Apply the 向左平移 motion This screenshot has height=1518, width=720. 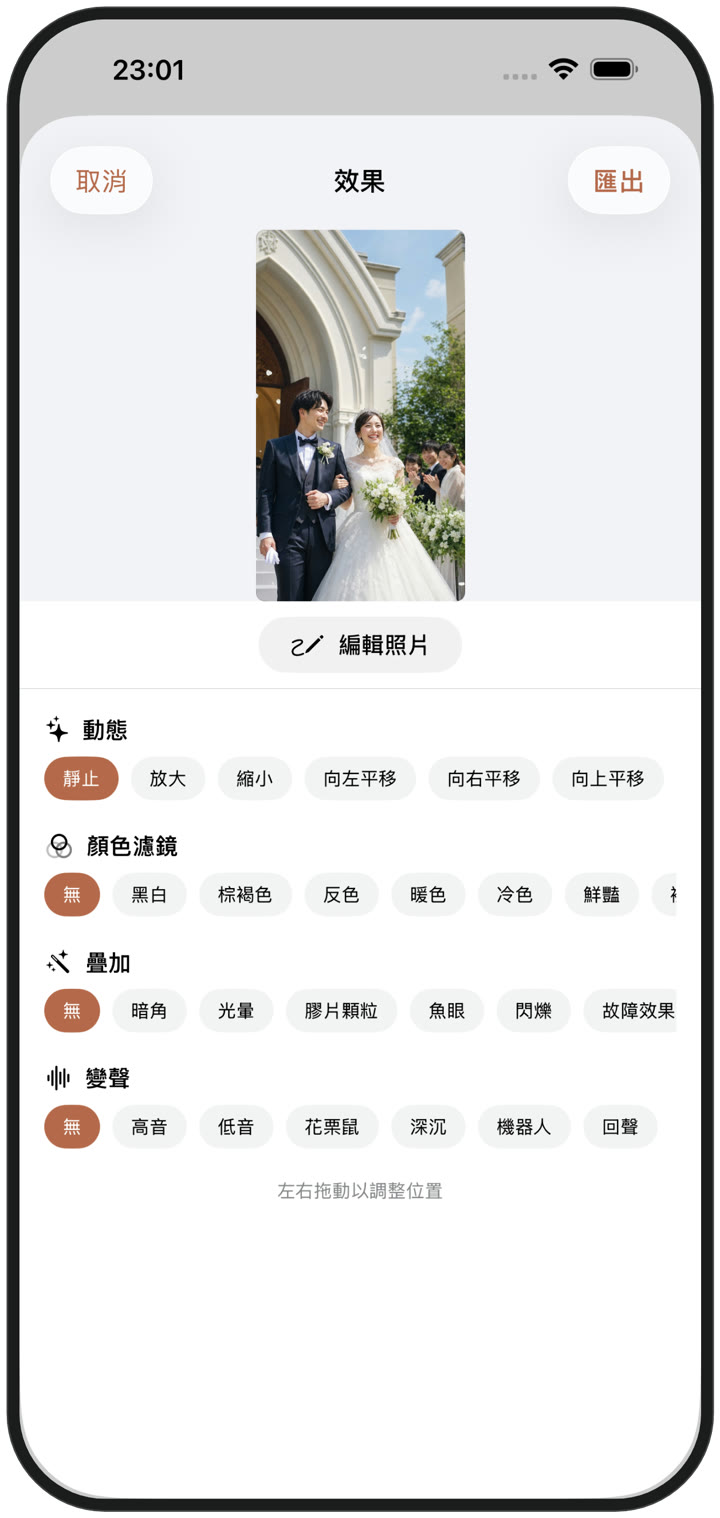pos(360,779)
